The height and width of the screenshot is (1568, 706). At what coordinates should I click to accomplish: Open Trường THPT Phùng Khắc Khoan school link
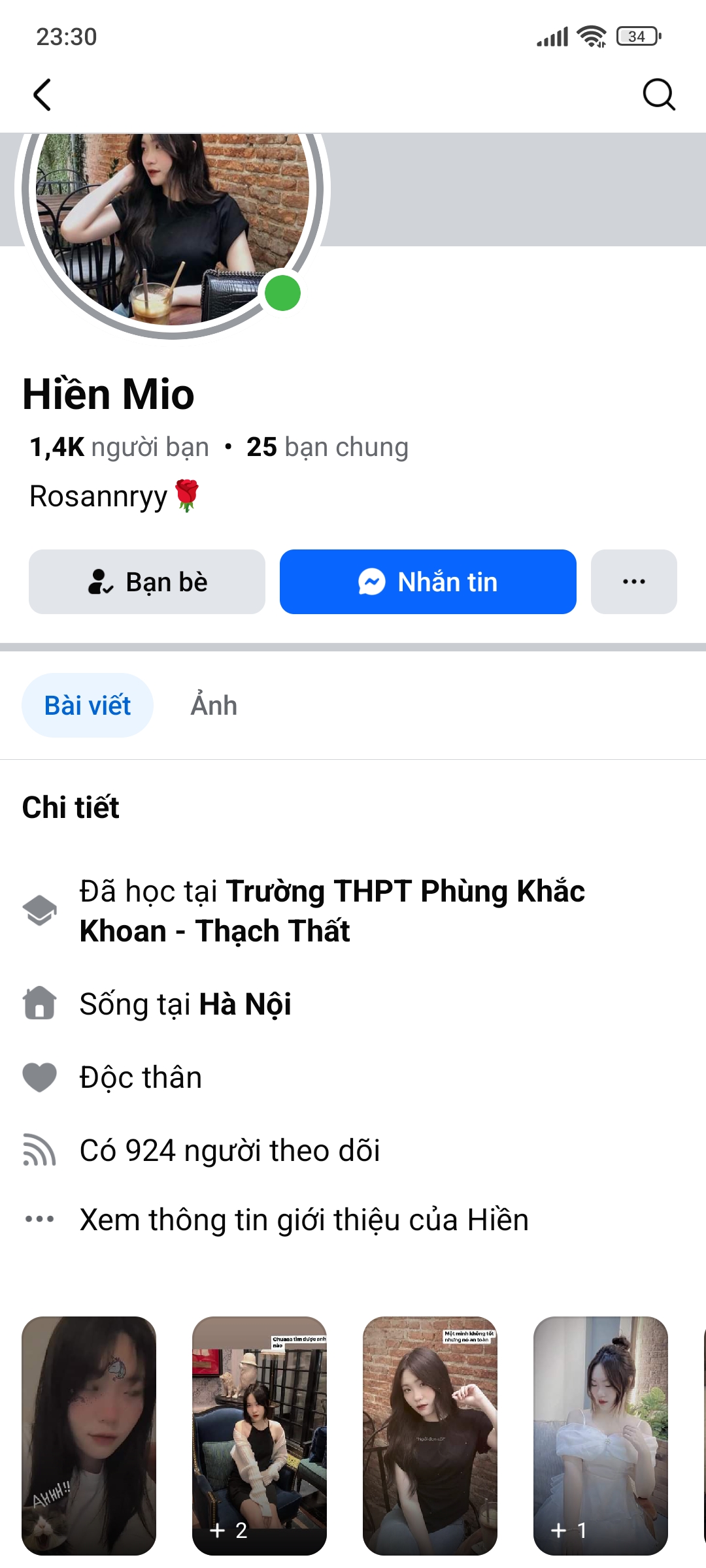point(332,911)
